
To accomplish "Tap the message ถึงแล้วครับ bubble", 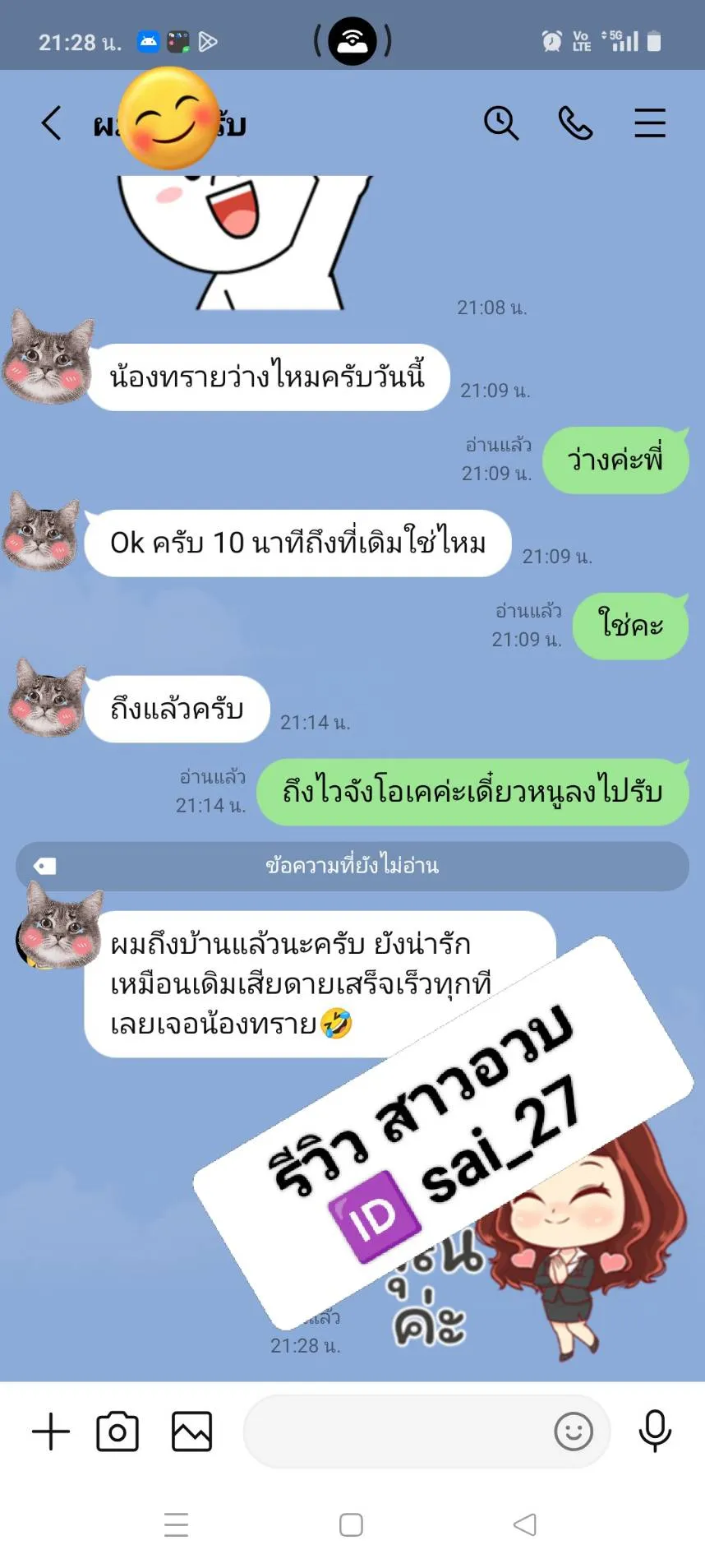I will coord(175,710).
